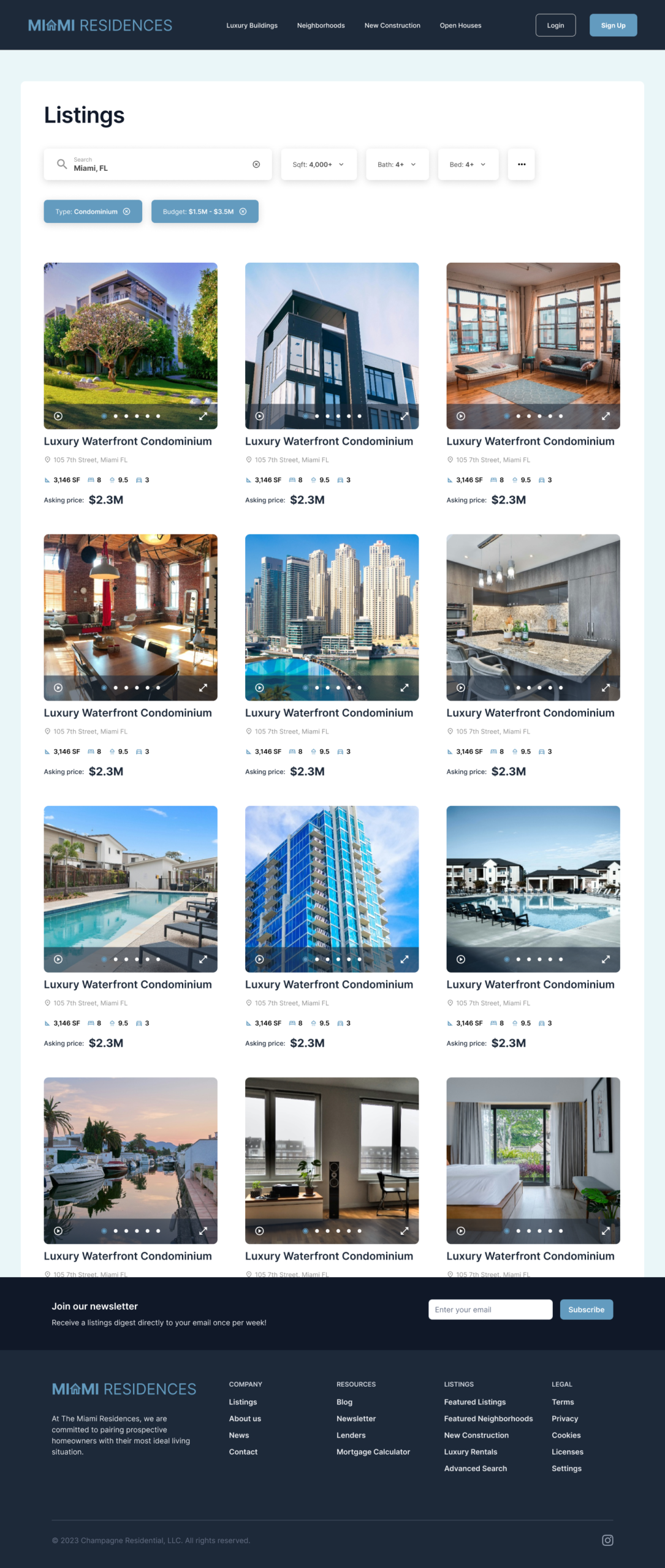Tap the Sign Up button

click(x=613, y=26)
